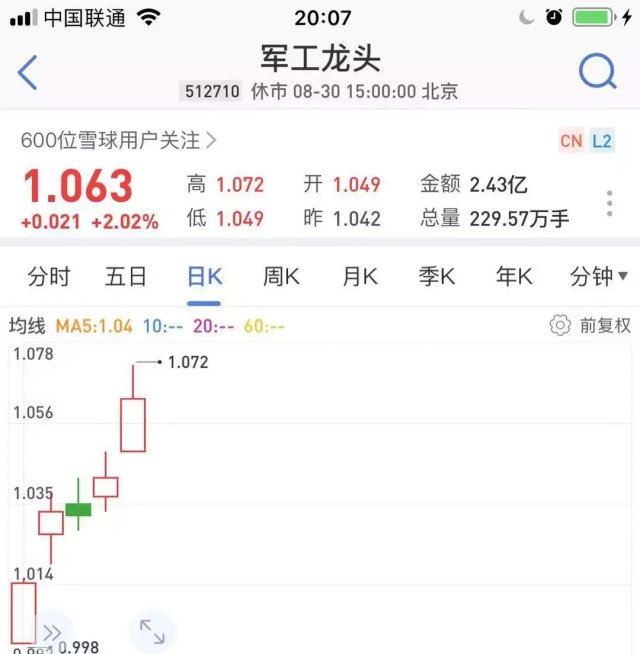Open the 600位雪球用户关注 followers link

(118, 140)
